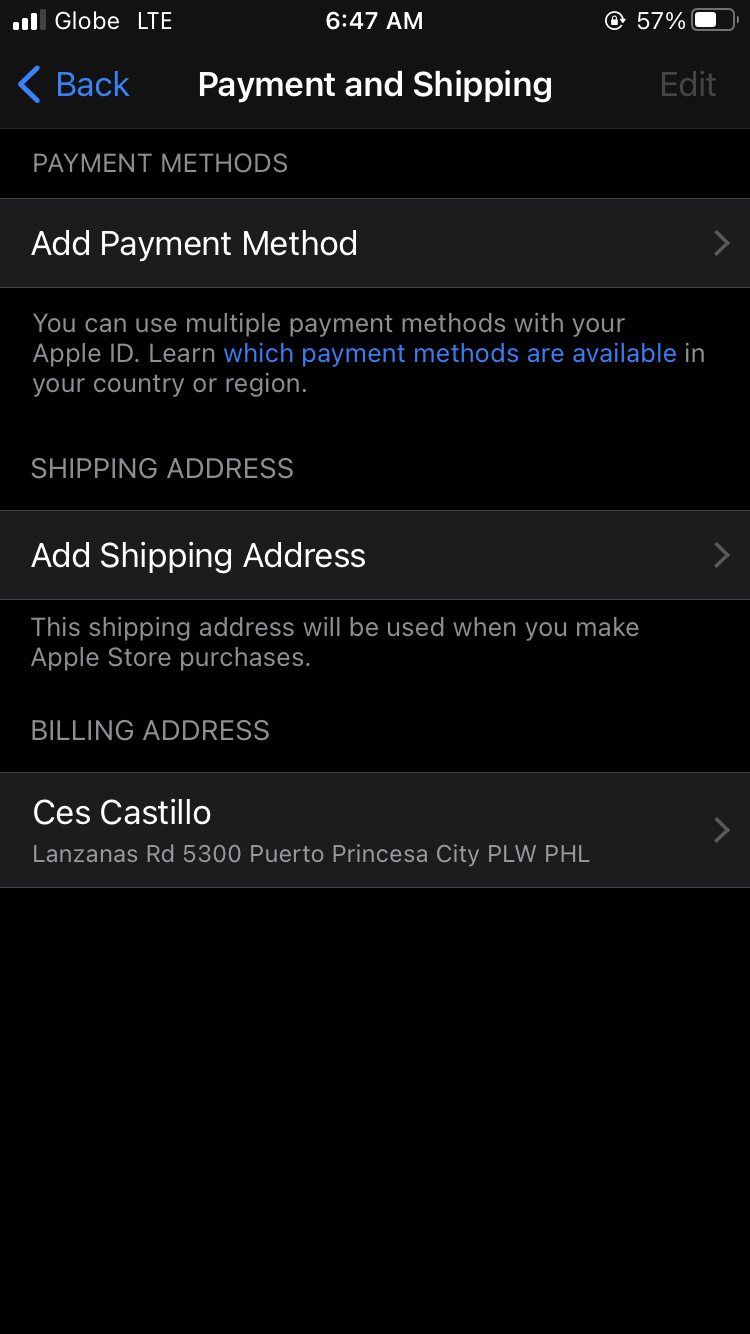Open Add Payment Method
This screenshot has height=1334, width=750.
click(x=375, y=243)
